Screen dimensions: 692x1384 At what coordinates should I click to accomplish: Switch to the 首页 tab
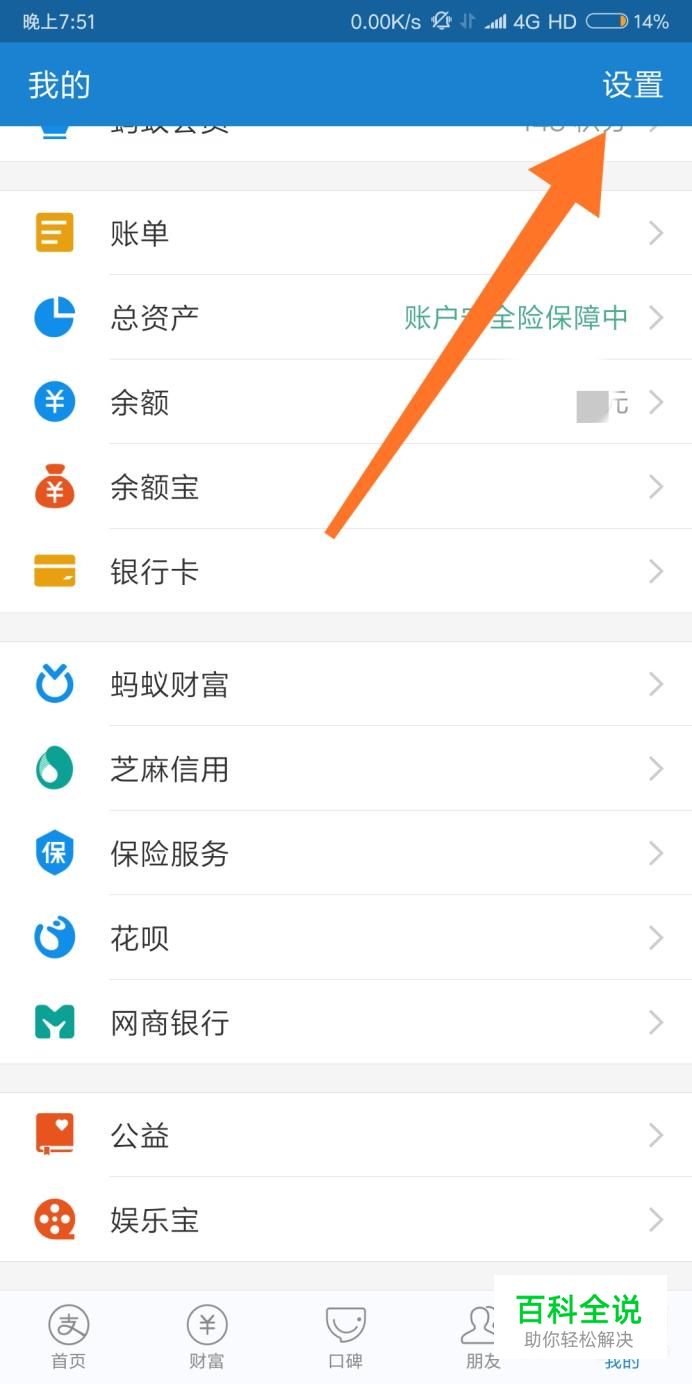[69, 1337]
